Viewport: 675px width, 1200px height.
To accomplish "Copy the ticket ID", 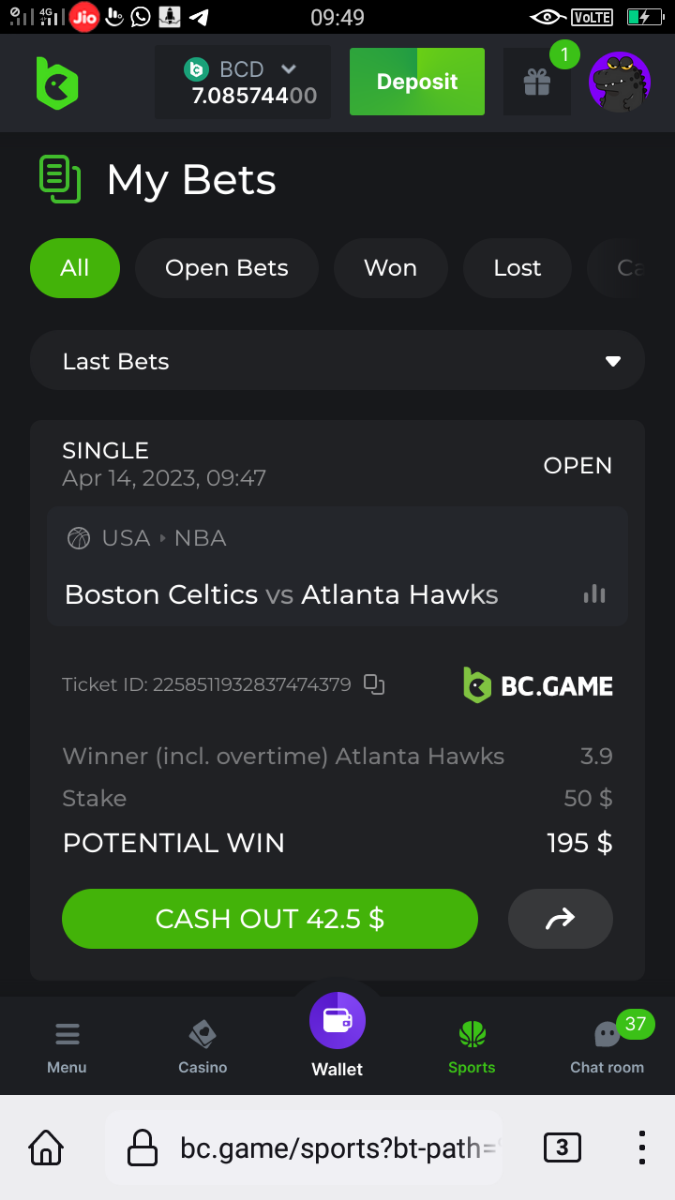I will 374,685.
